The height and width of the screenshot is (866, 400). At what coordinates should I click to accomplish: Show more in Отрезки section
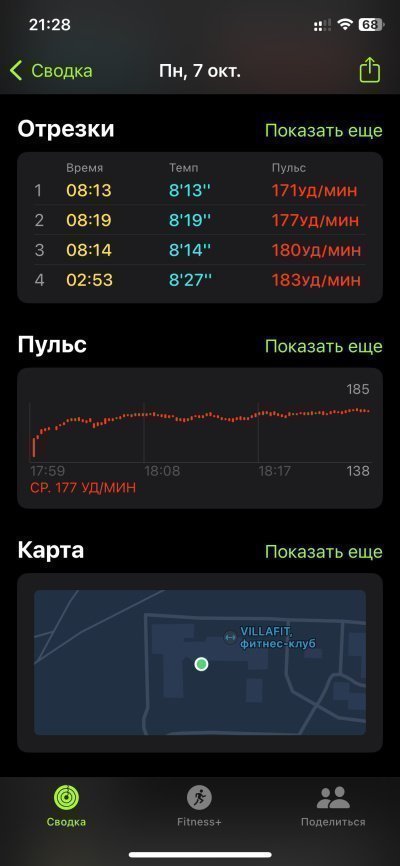[323, 131]
